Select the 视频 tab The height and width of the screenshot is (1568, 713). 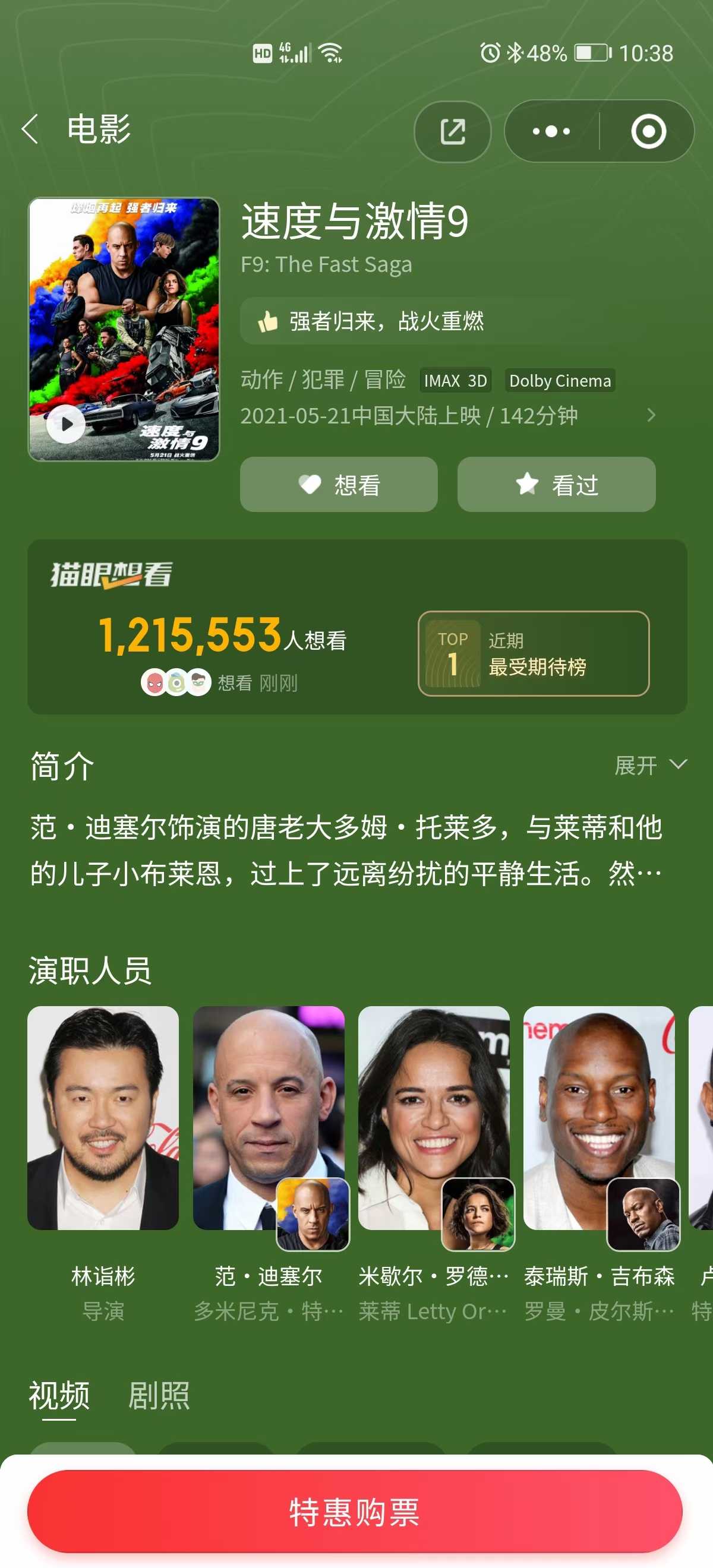pos(59,1396)
